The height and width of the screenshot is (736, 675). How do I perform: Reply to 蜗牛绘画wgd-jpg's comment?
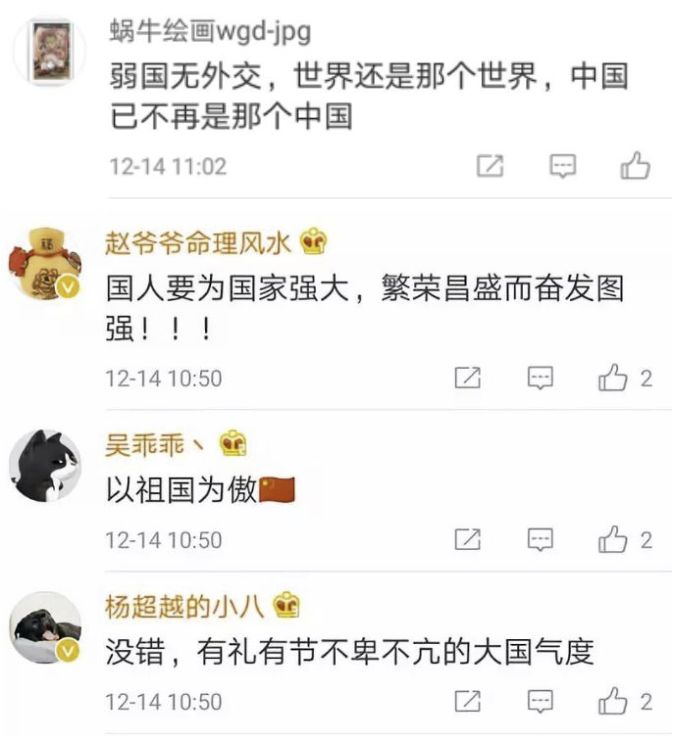click(563, 166)
